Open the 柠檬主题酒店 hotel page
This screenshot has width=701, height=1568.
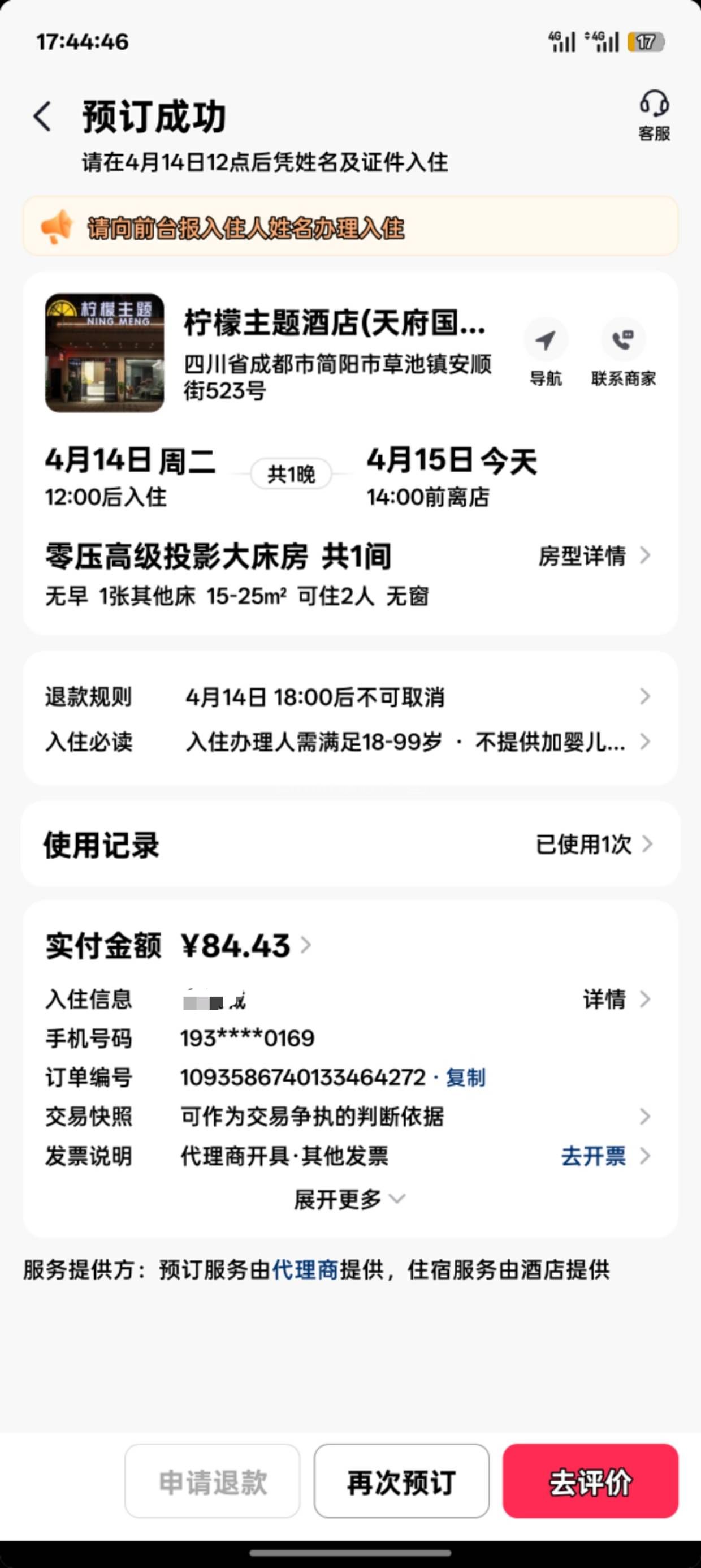pos(334,322)
